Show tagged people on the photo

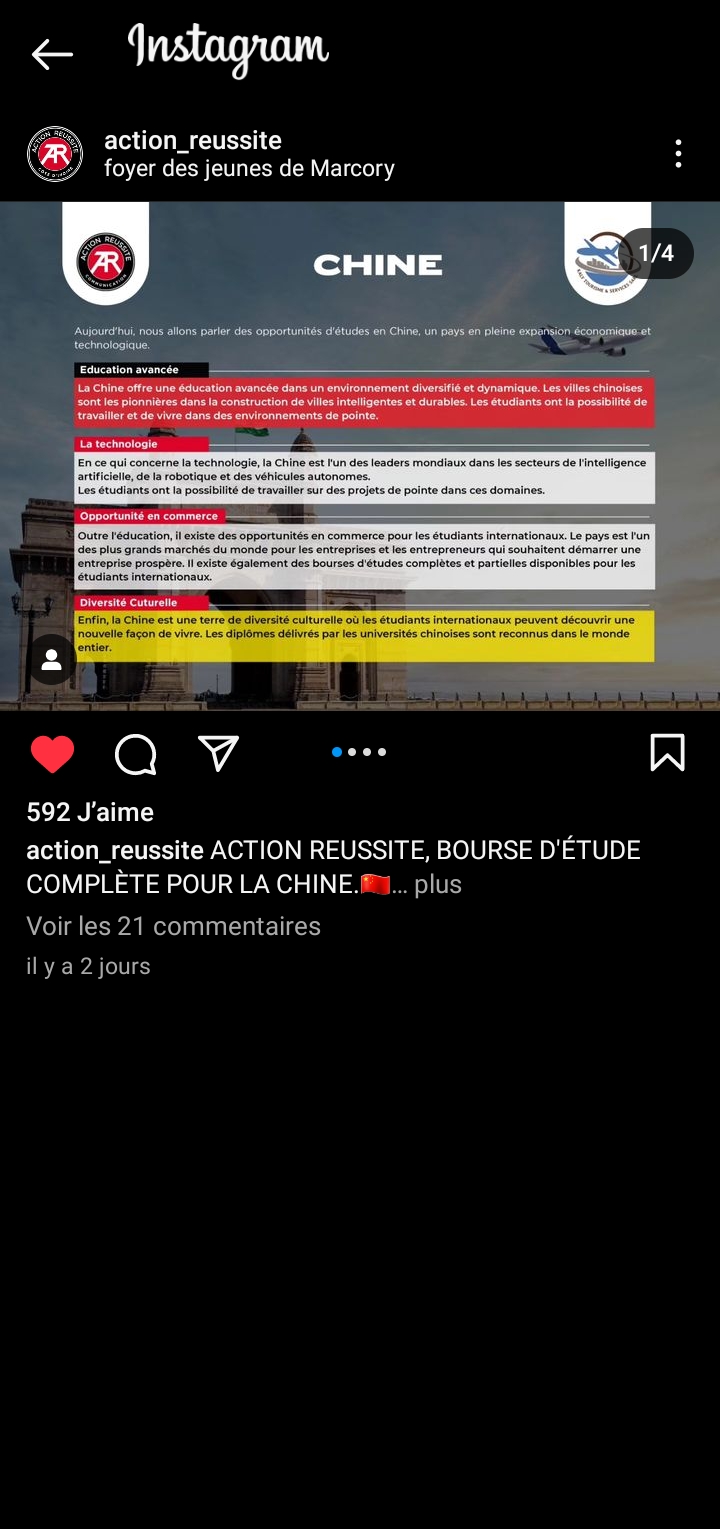[52, 660]
